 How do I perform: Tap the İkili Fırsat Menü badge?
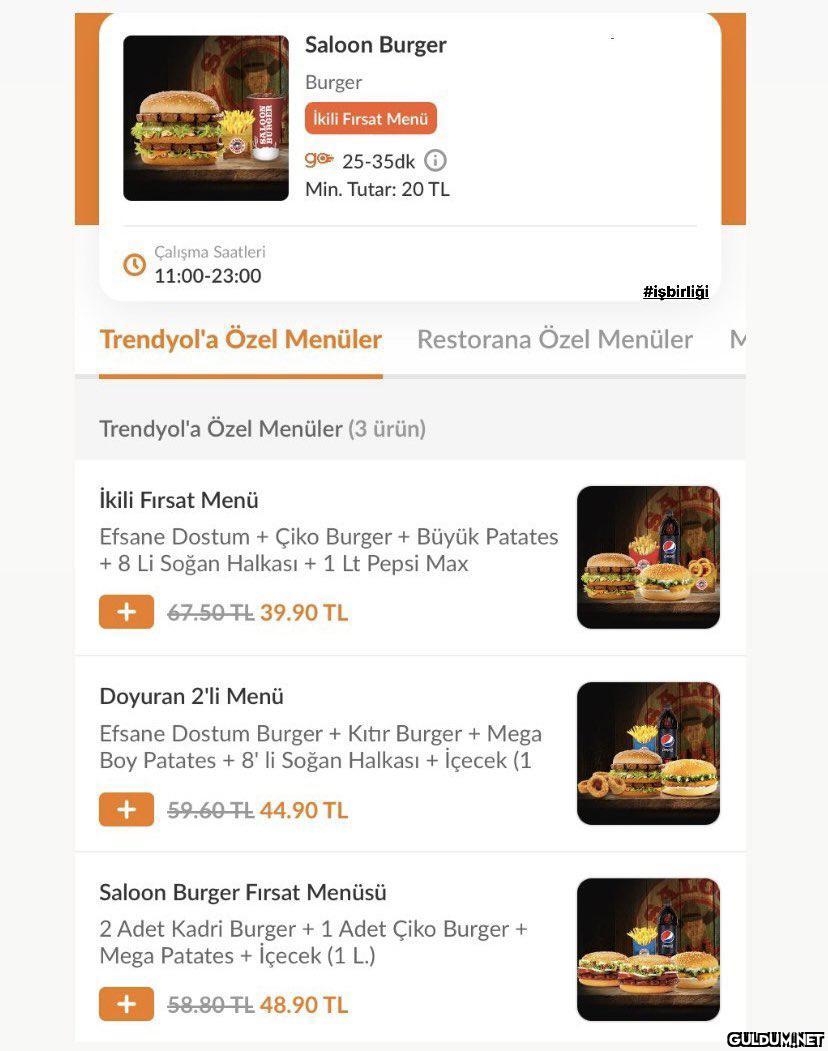click(370, 119)
